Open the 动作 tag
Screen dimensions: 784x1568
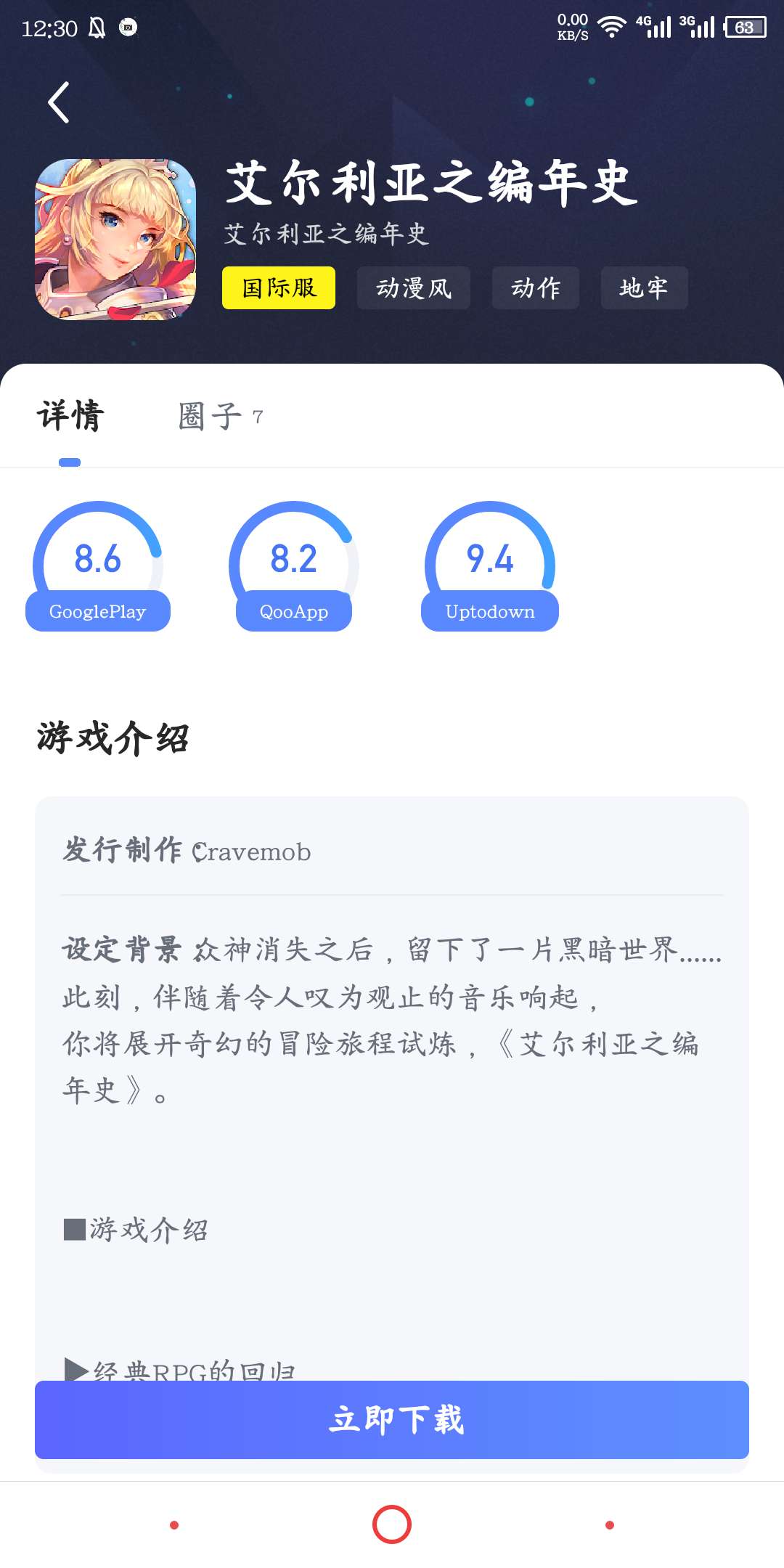point(536,288)
